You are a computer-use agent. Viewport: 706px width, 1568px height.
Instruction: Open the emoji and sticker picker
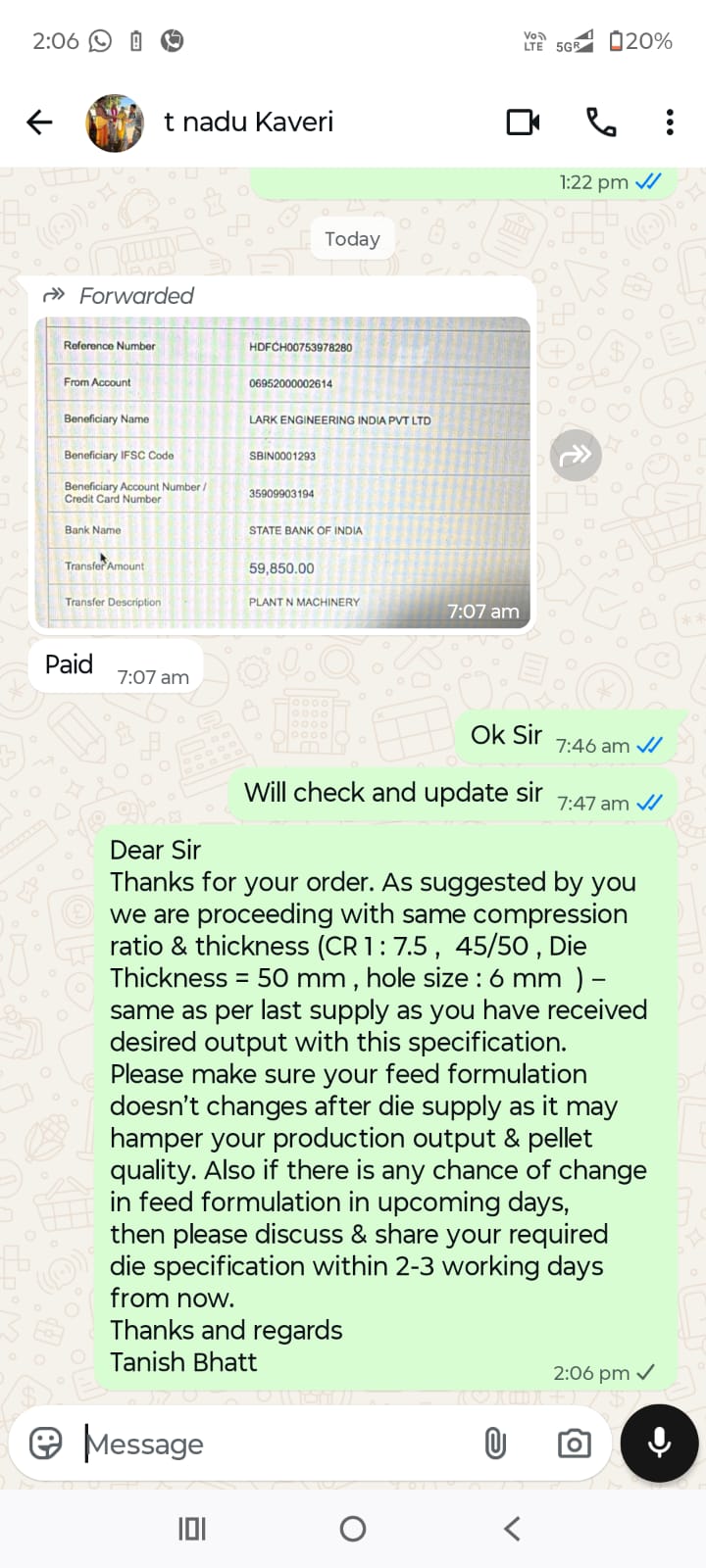pyautogui.click(x=46, y=1444)
